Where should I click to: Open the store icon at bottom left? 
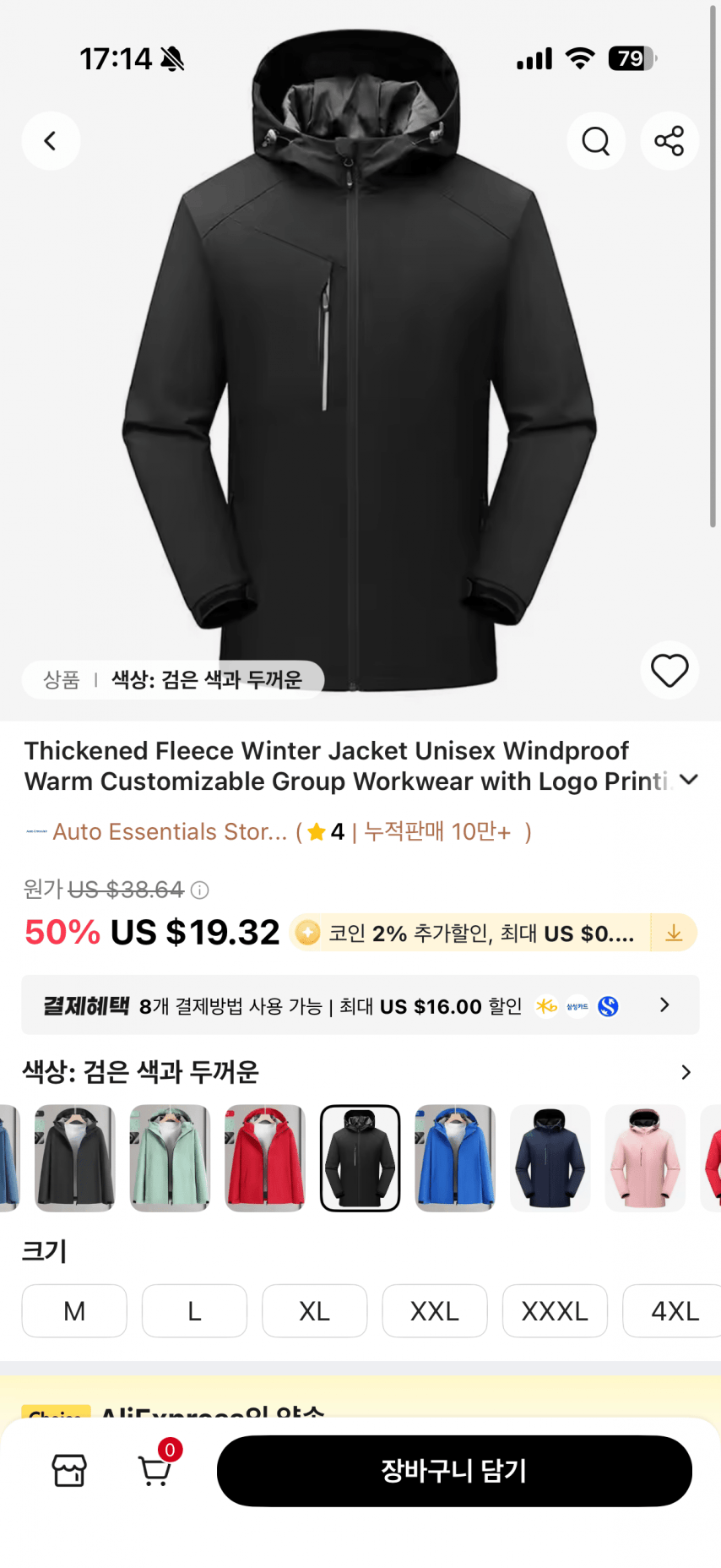click(x=69, y=1470)
